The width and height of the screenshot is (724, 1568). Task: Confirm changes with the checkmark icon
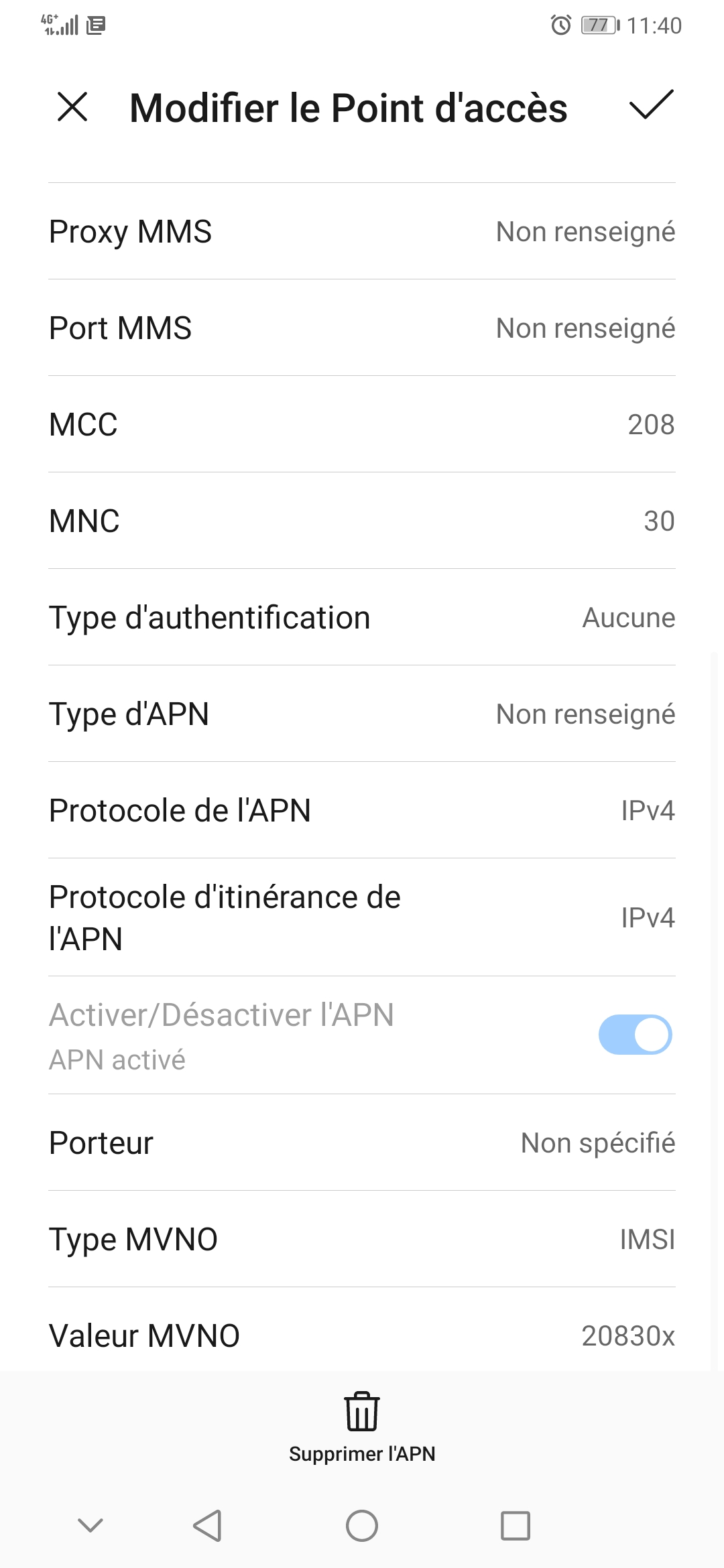[x=651, y=105]
